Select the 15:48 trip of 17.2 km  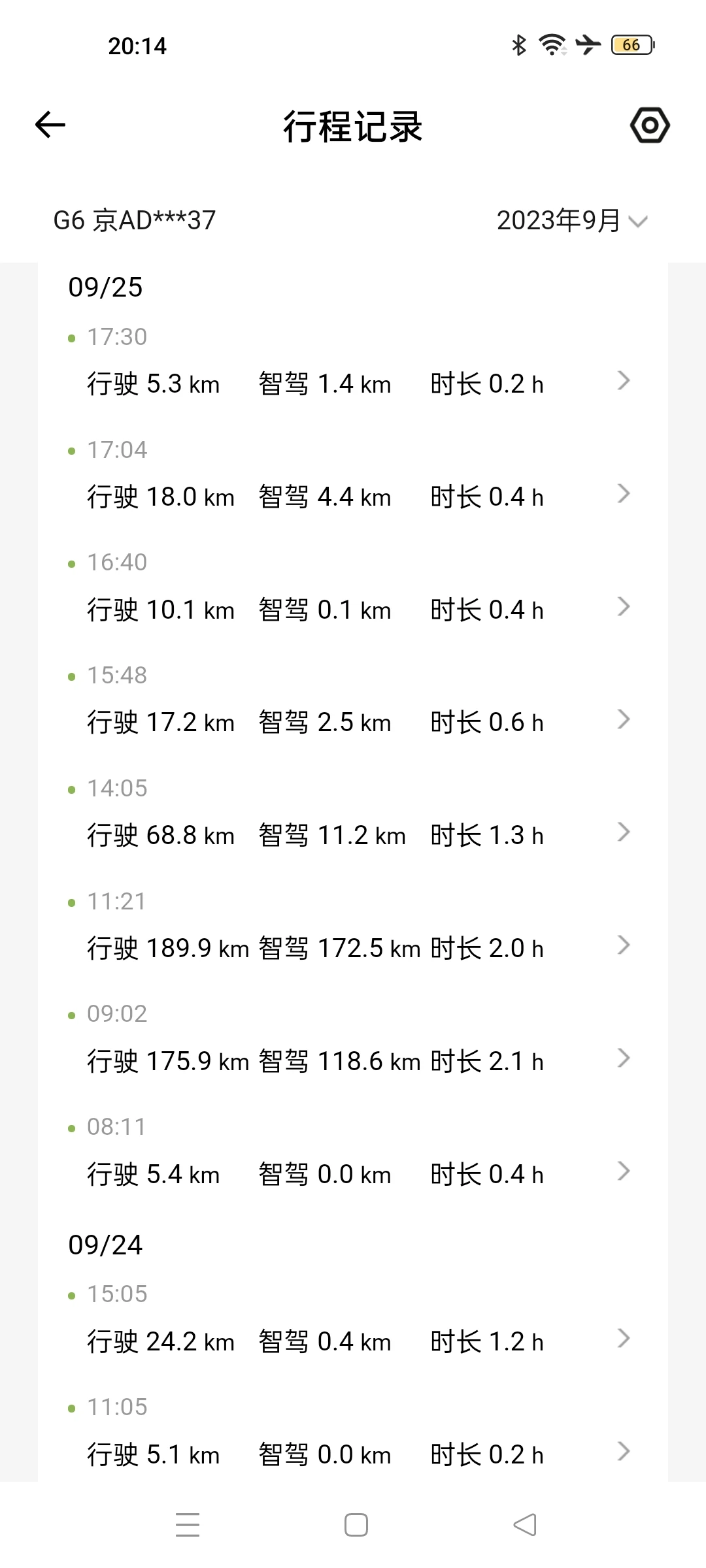[353, 701]
